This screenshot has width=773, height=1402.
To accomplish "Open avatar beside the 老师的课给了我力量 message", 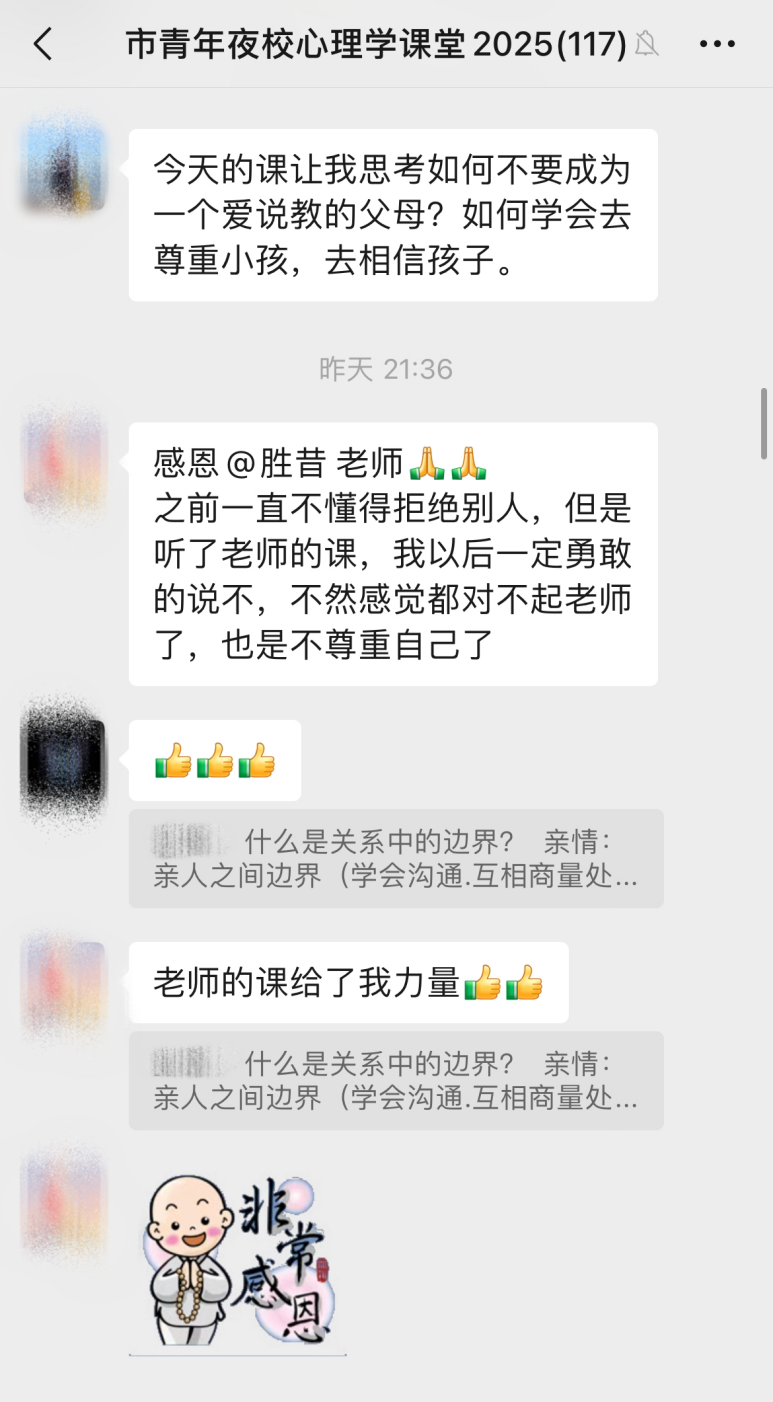I will click(x=63, y=981).
